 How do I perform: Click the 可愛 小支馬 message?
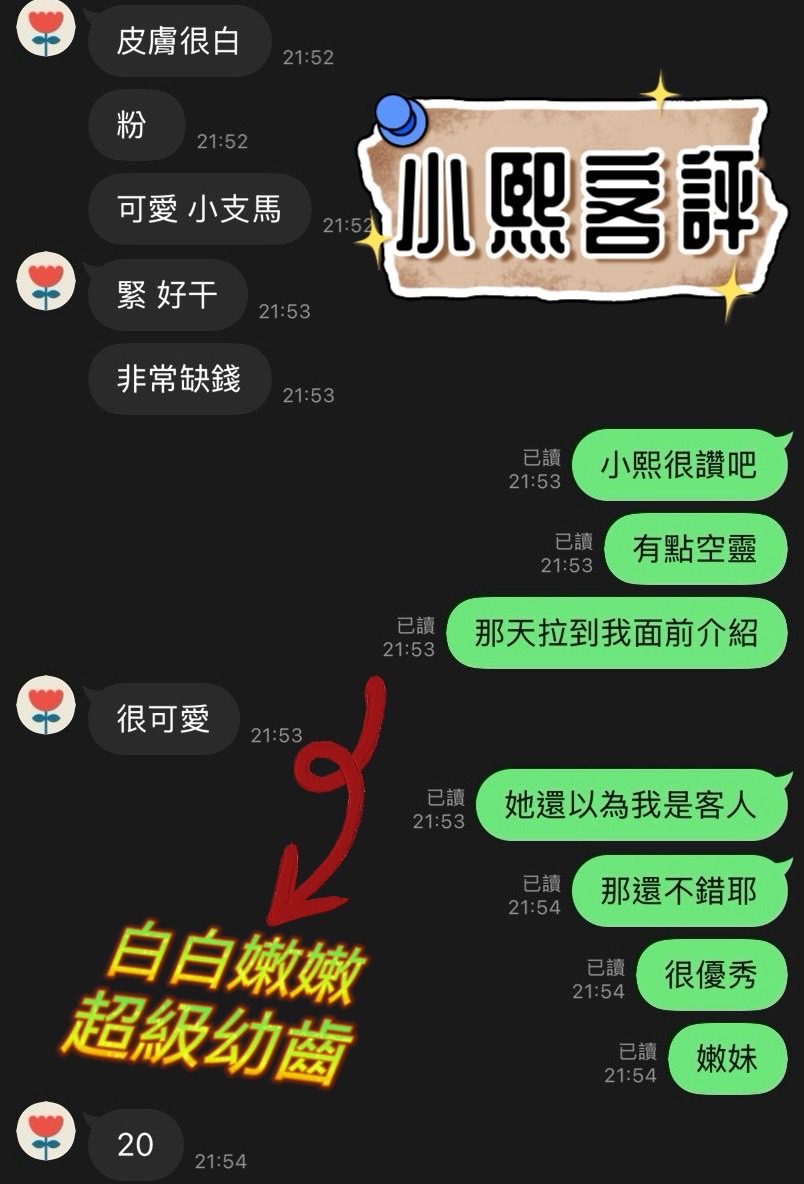(x=199, y=208)
